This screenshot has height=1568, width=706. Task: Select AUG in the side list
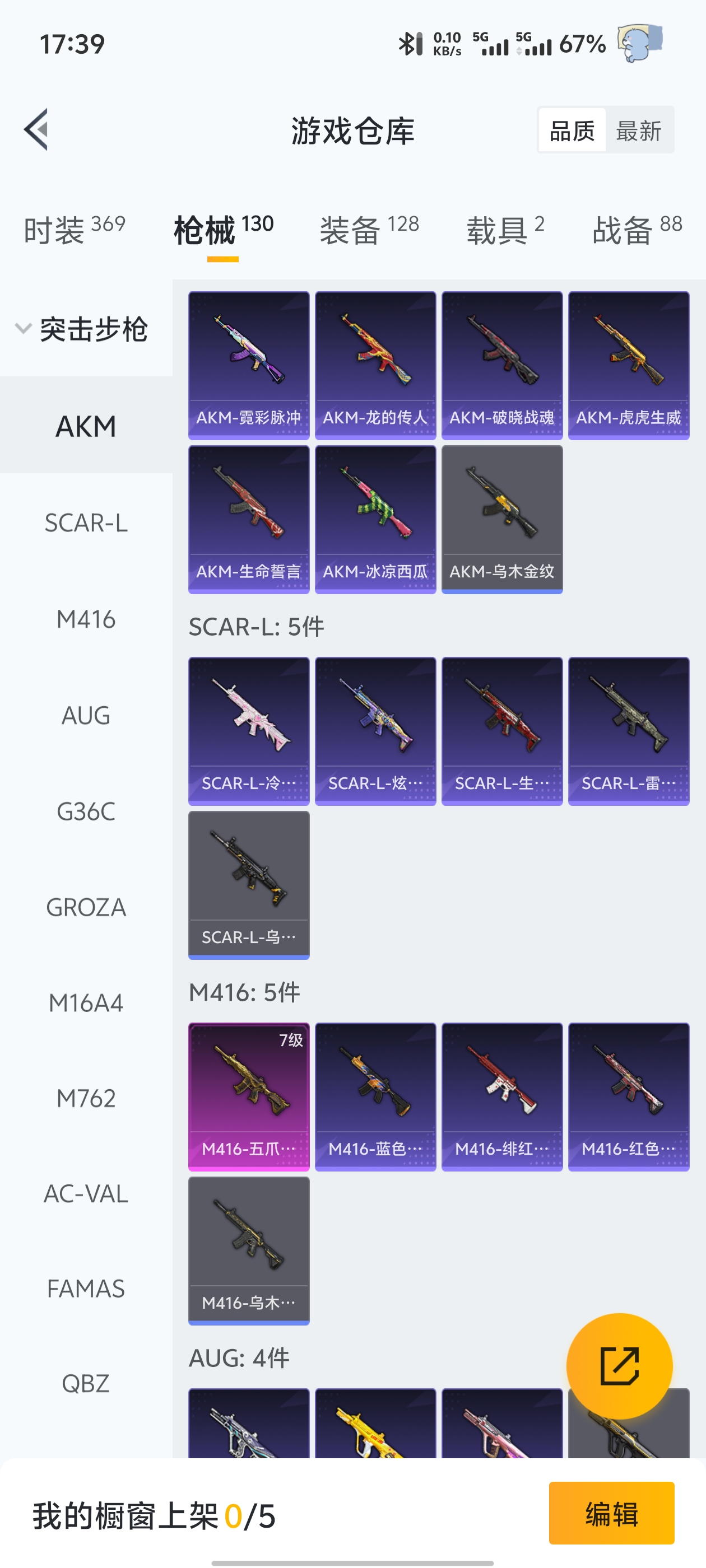tap(86, 715)
